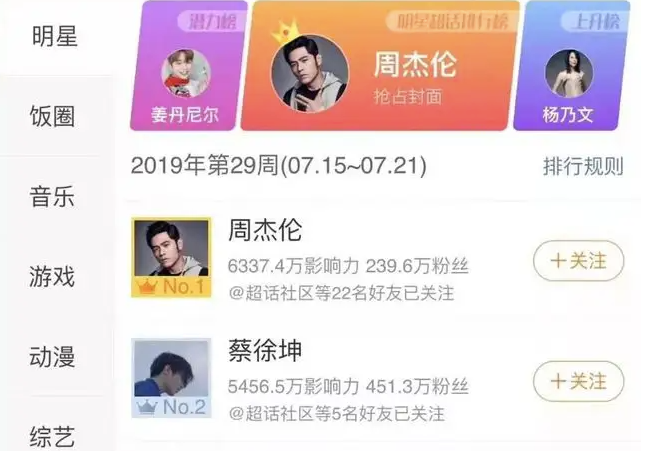Follow 周杰伦 with the 关注 button
Viewport: 652px width, 454px height.
[579, 261]
